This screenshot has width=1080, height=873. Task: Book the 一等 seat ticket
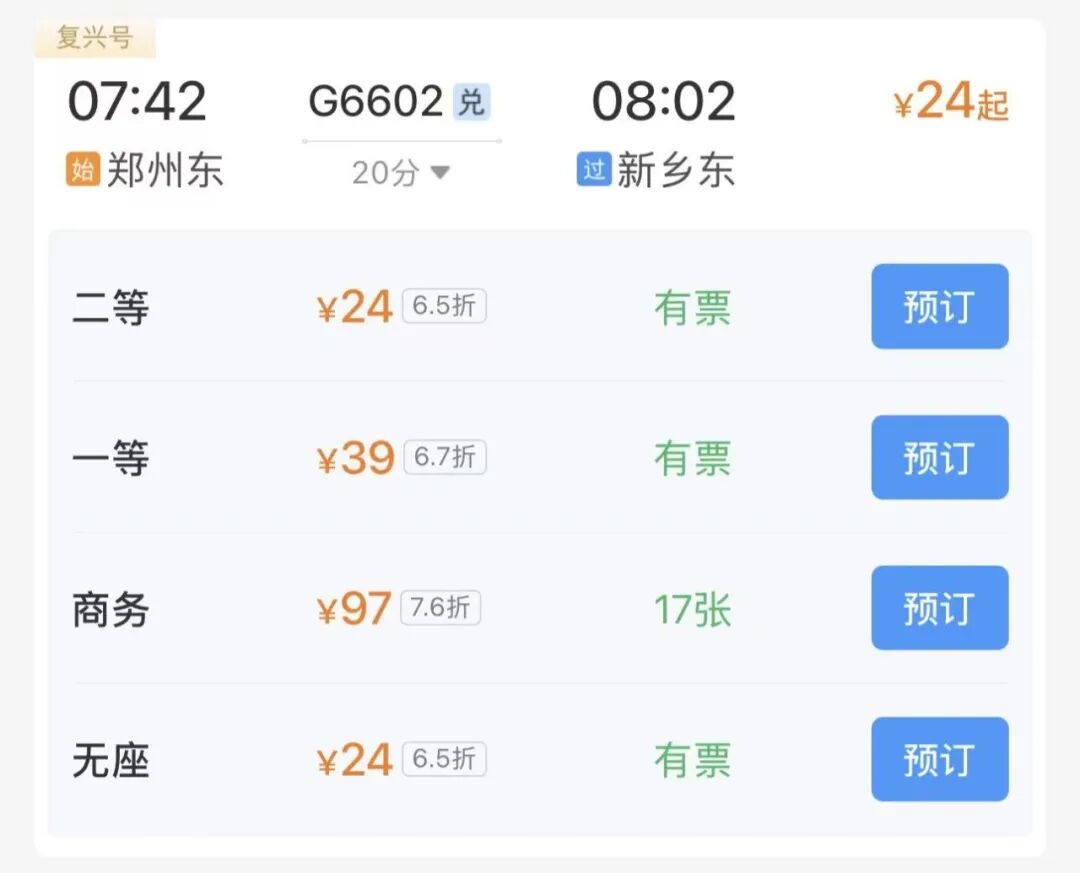[938, 457]
